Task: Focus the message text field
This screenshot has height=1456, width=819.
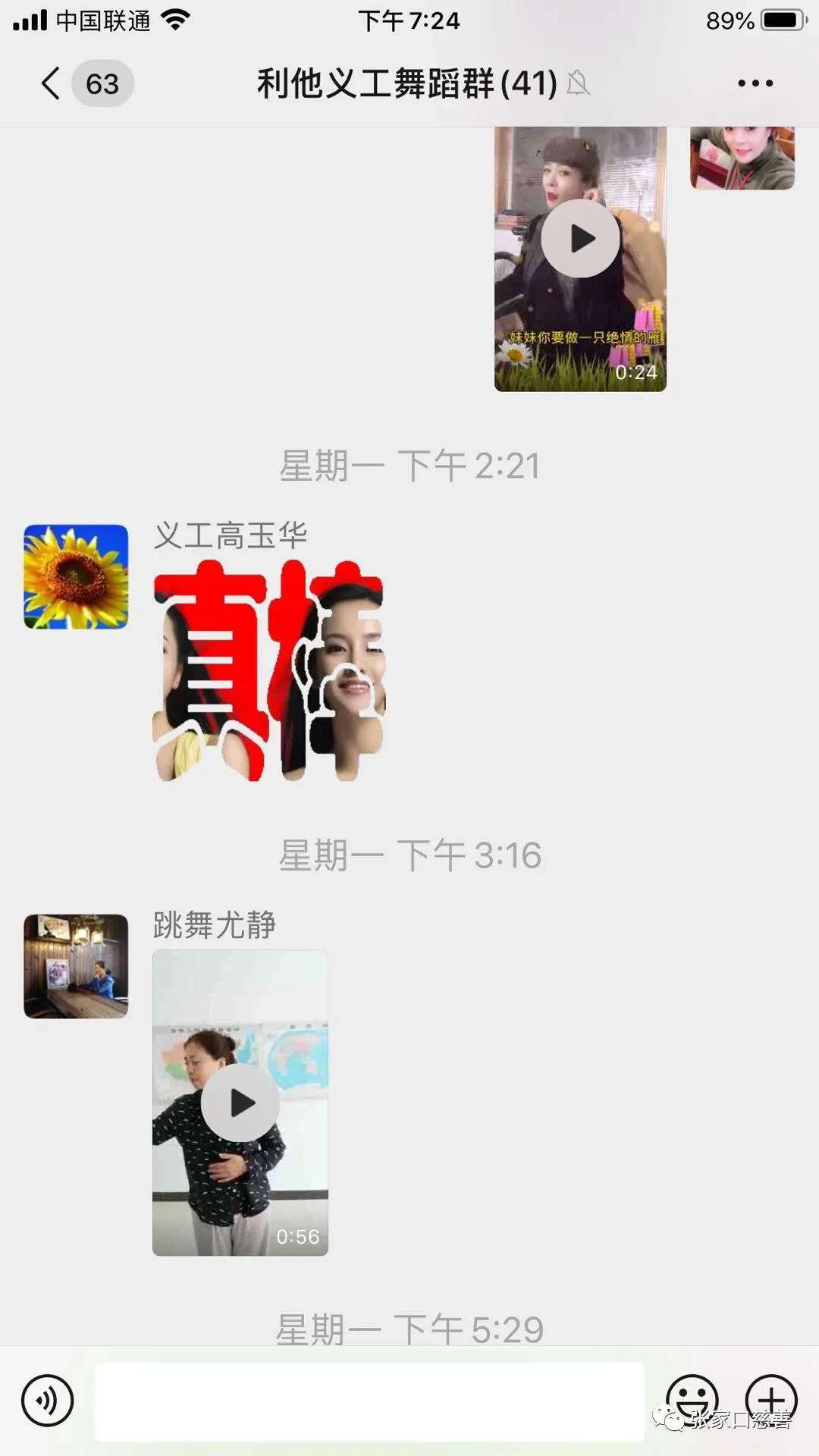Action: click(x=369, y=1402)
